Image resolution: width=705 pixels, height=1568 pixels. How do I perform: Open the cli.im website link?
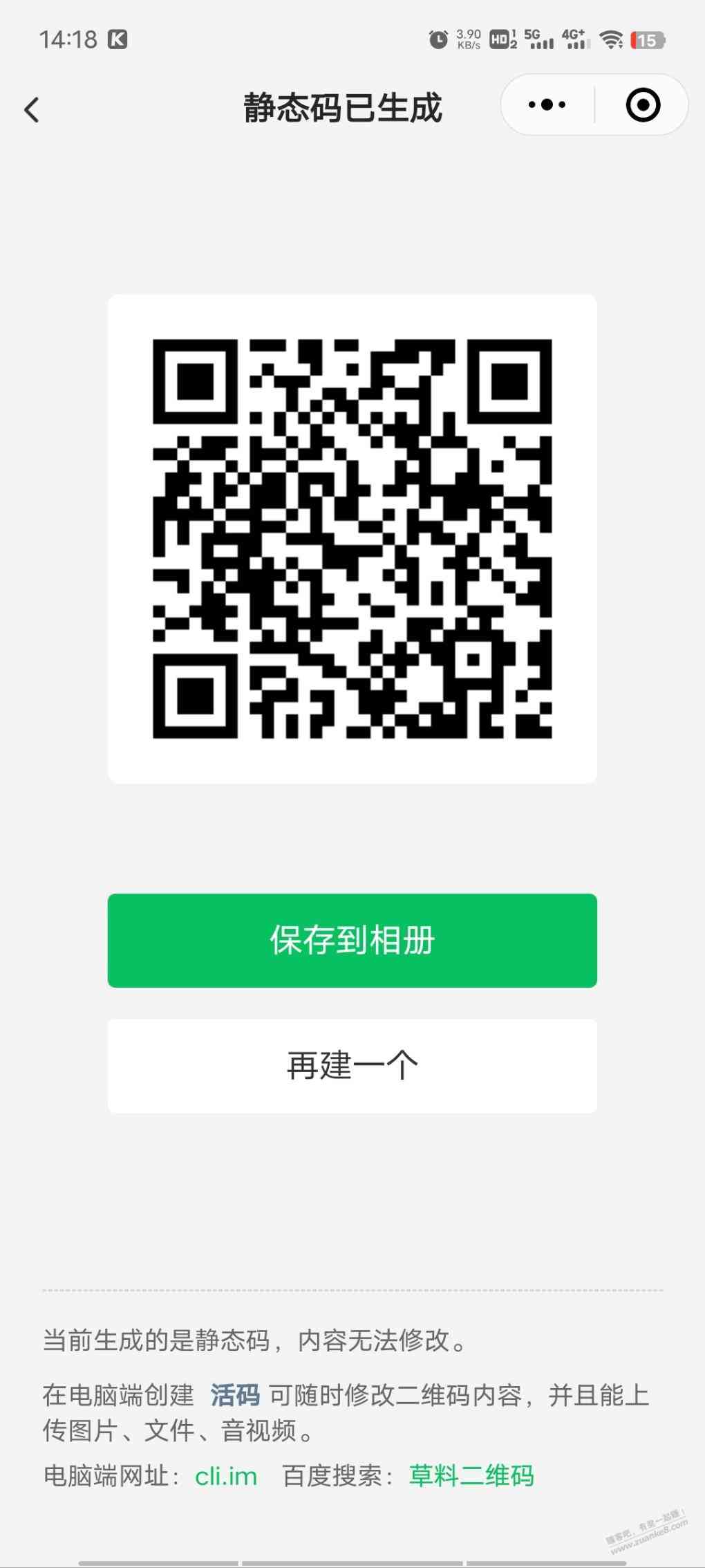[x=226, y=1476]
